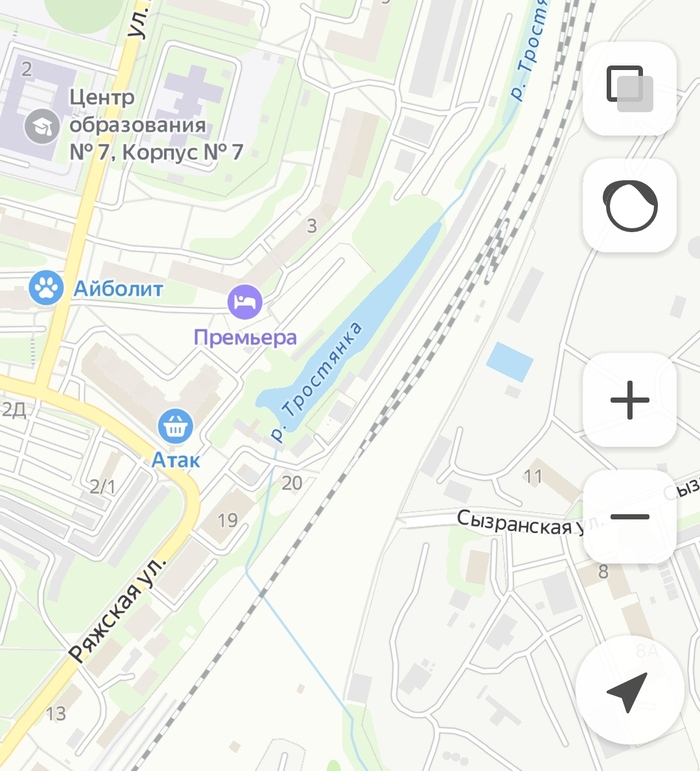
Task: Tap the round map mode button
Action: pyautogui.click(x=630, y=206)
